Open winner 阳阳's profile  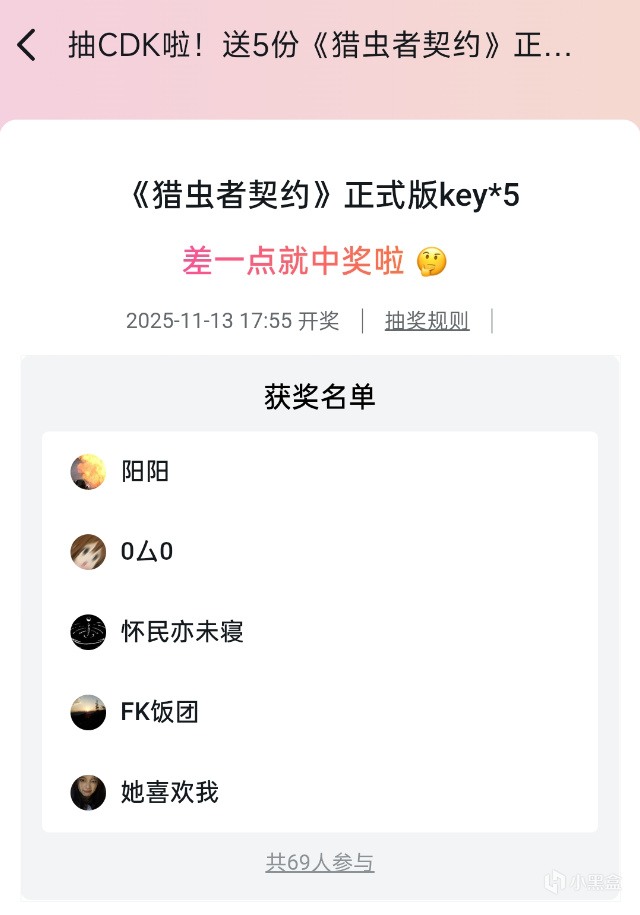click(88, 471)
